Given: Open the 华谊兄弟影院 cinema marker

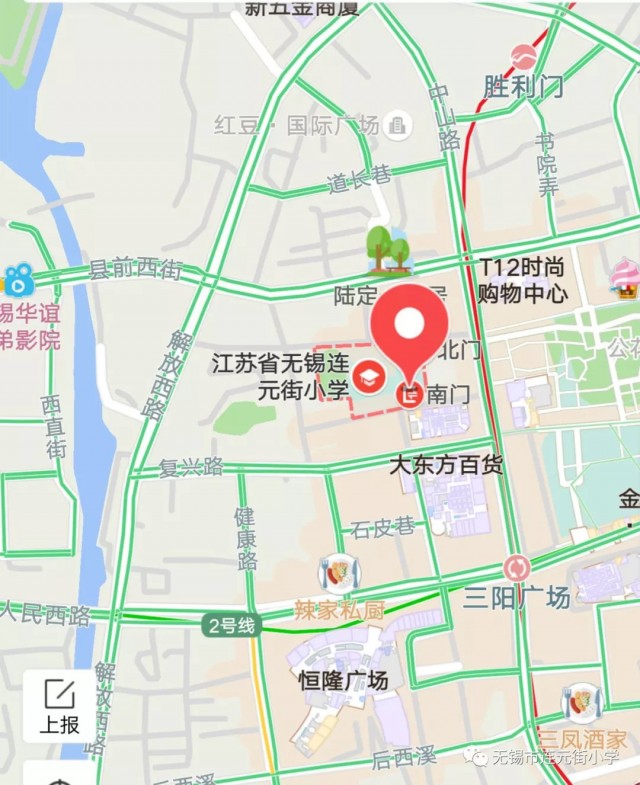Looking at the screenshot, I should point(18,279).
